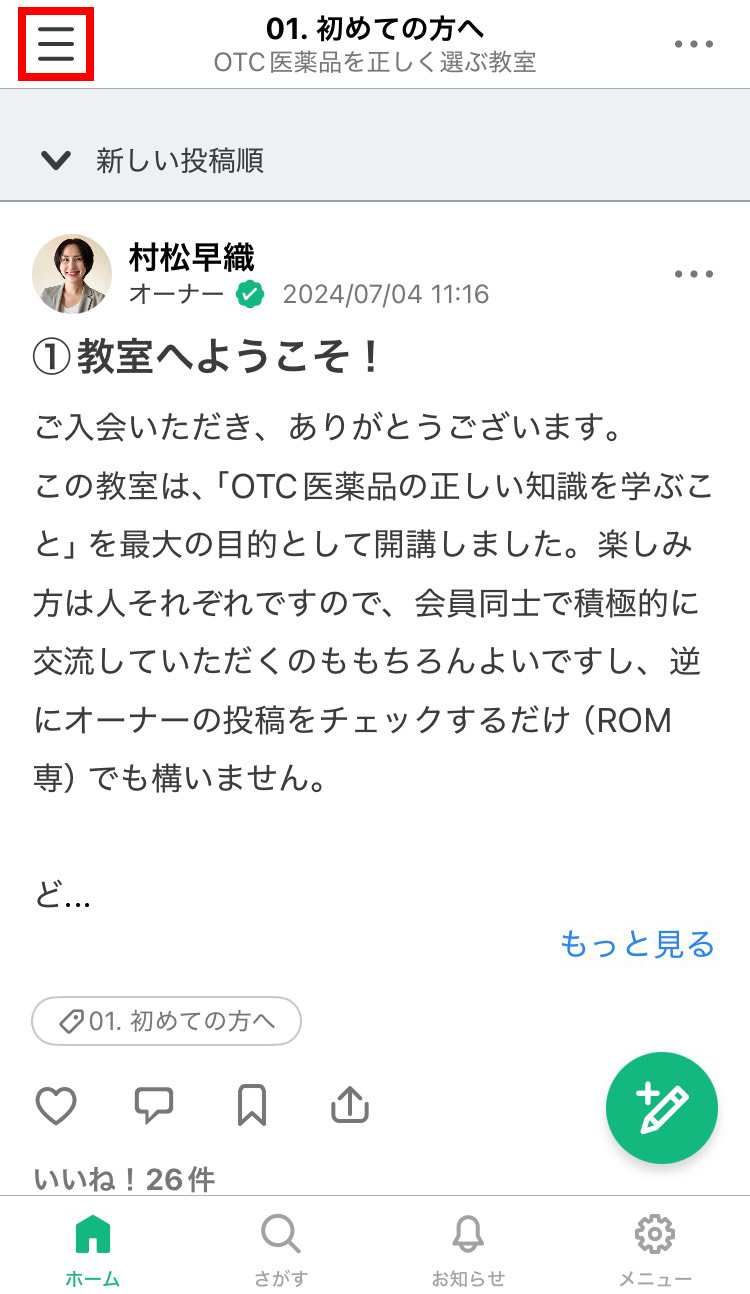Tap もっと見る to expand the post

(637, 943)
